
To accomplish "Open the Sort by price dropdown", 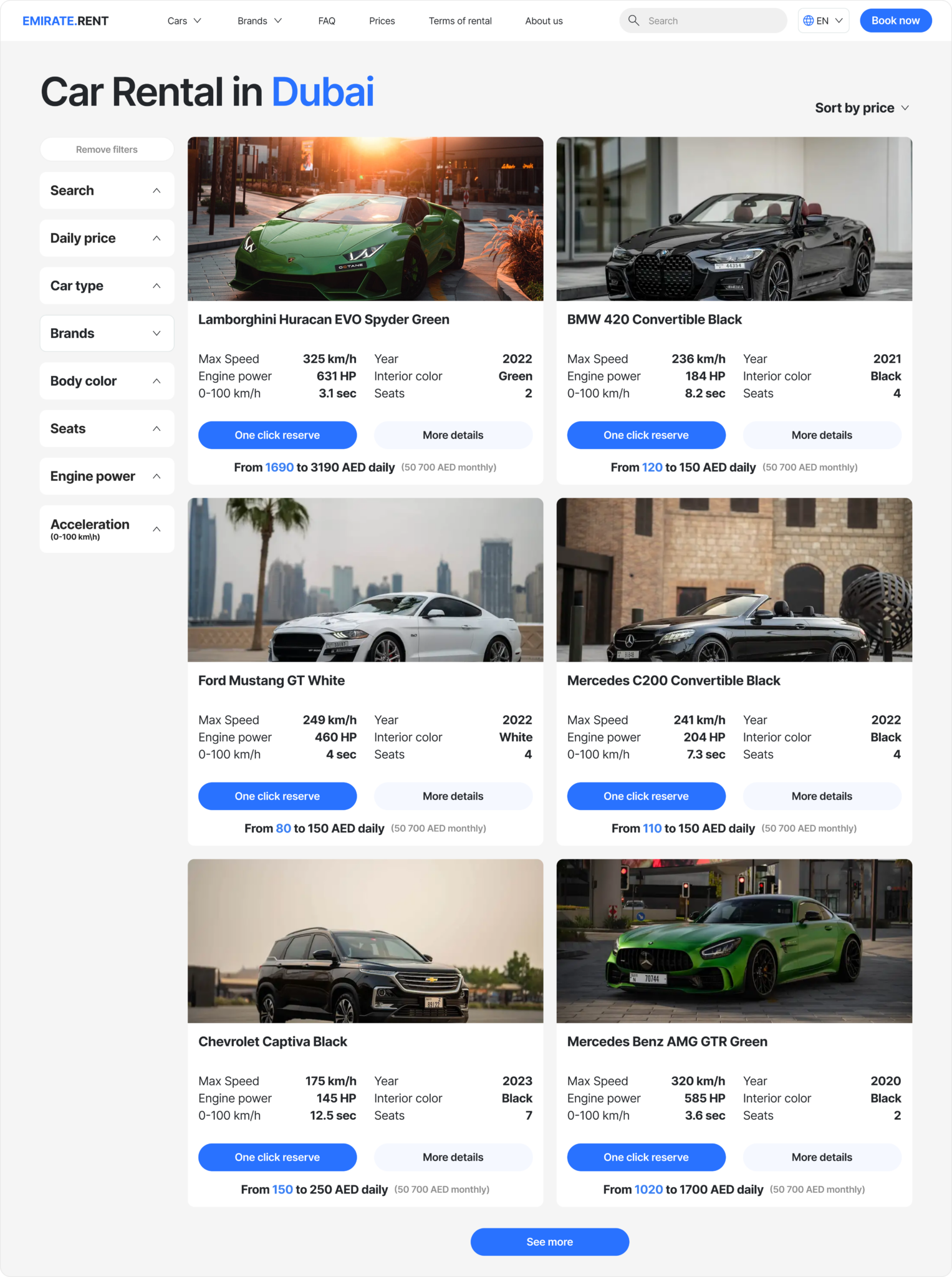I will (x=862, y=108).
